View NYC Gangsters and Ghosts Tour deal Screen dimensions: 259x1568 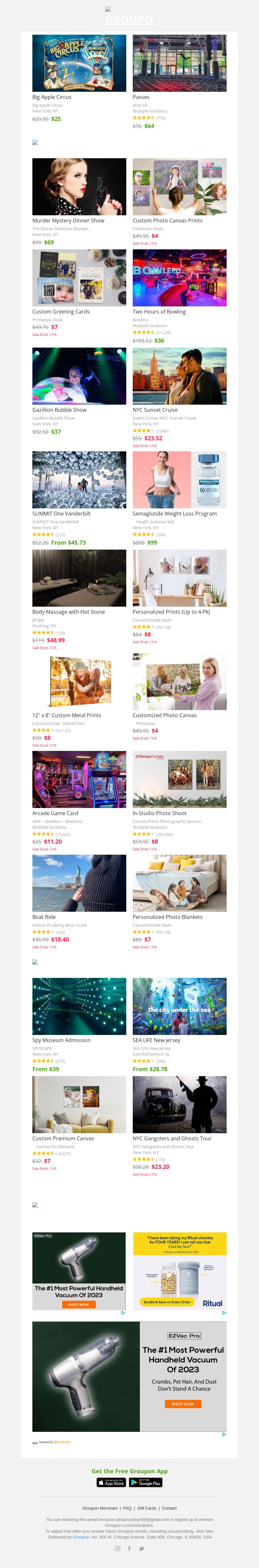(x=179, y=1104)
